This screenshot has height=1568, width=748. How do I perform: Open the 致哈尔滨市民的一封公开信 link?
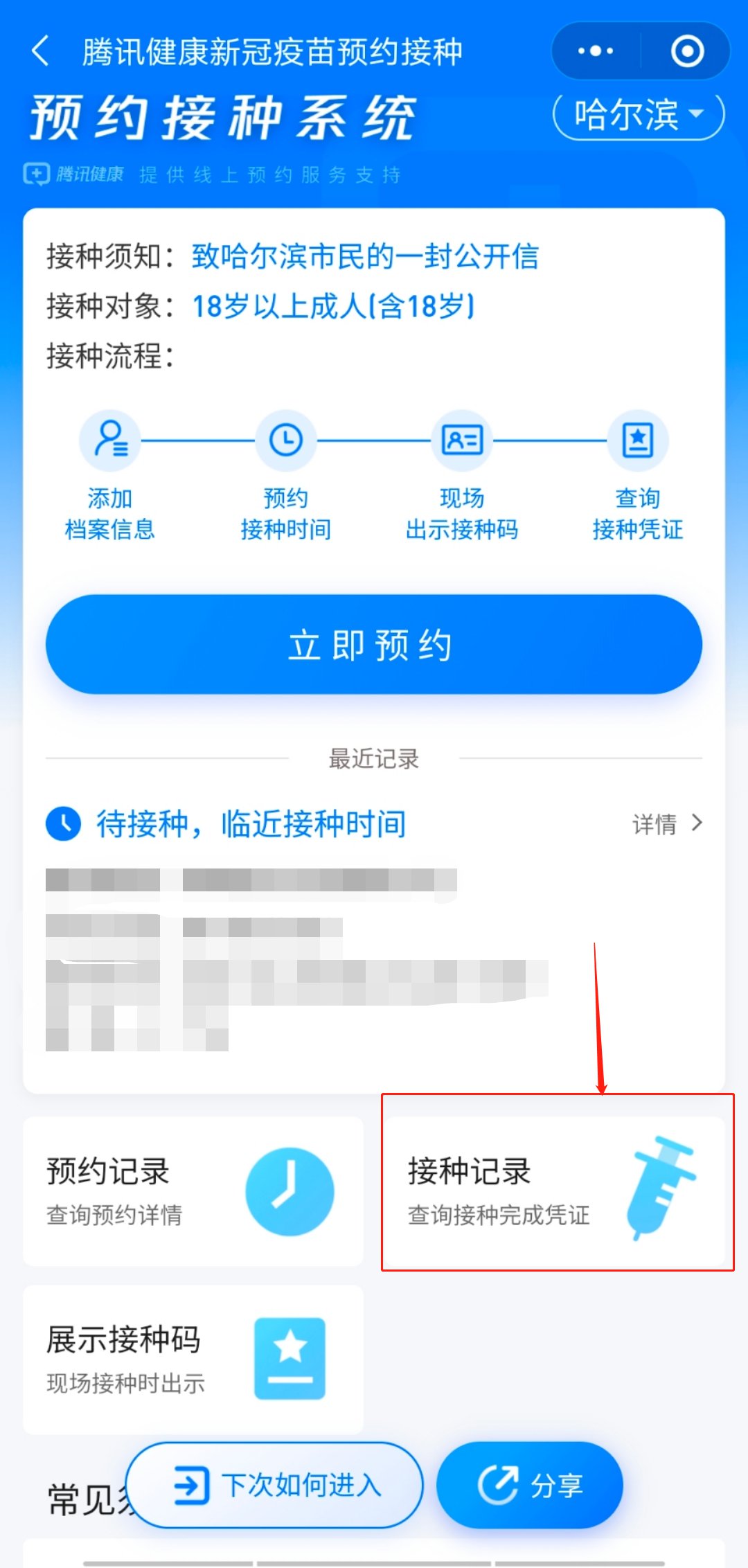click(x=364, y=256)
